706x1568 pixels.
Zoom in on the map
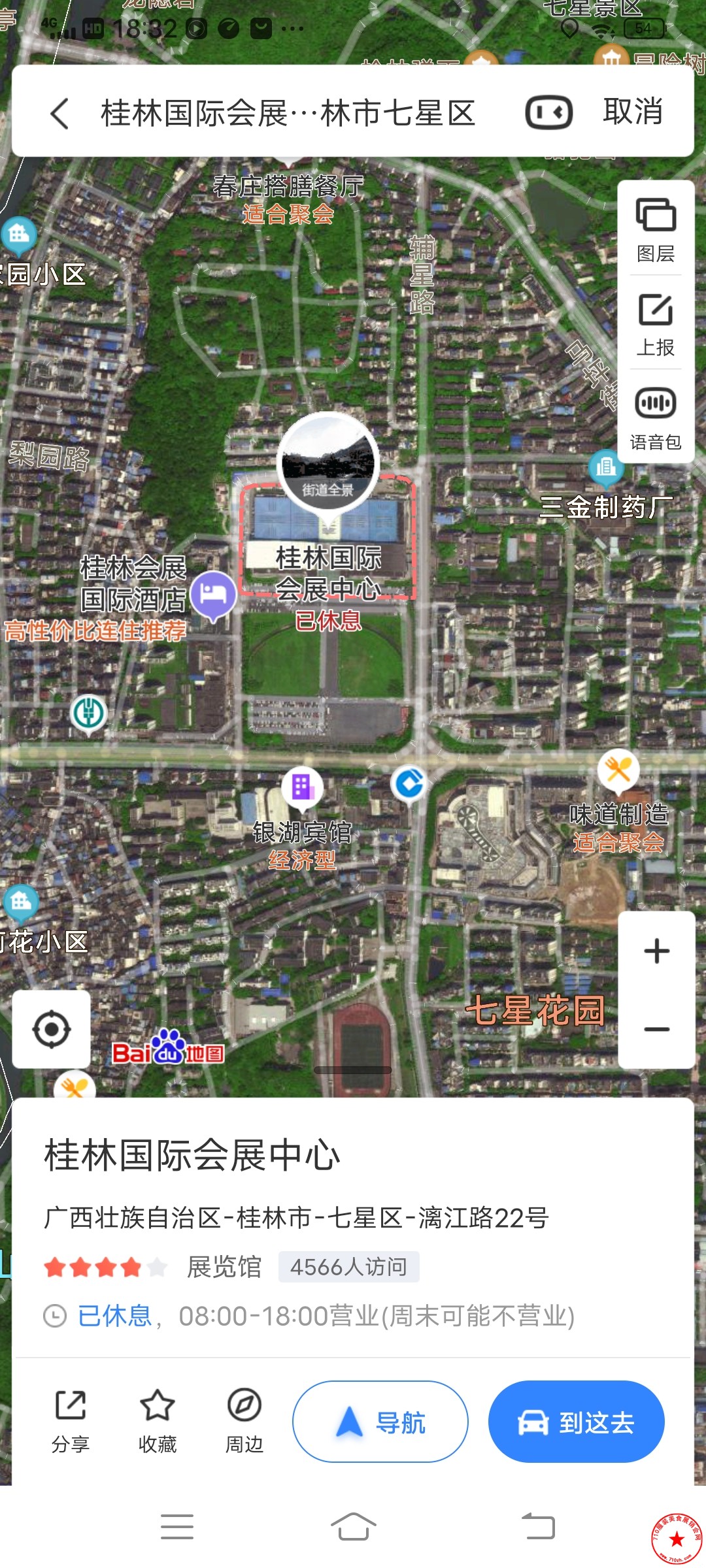pos(656,951)
